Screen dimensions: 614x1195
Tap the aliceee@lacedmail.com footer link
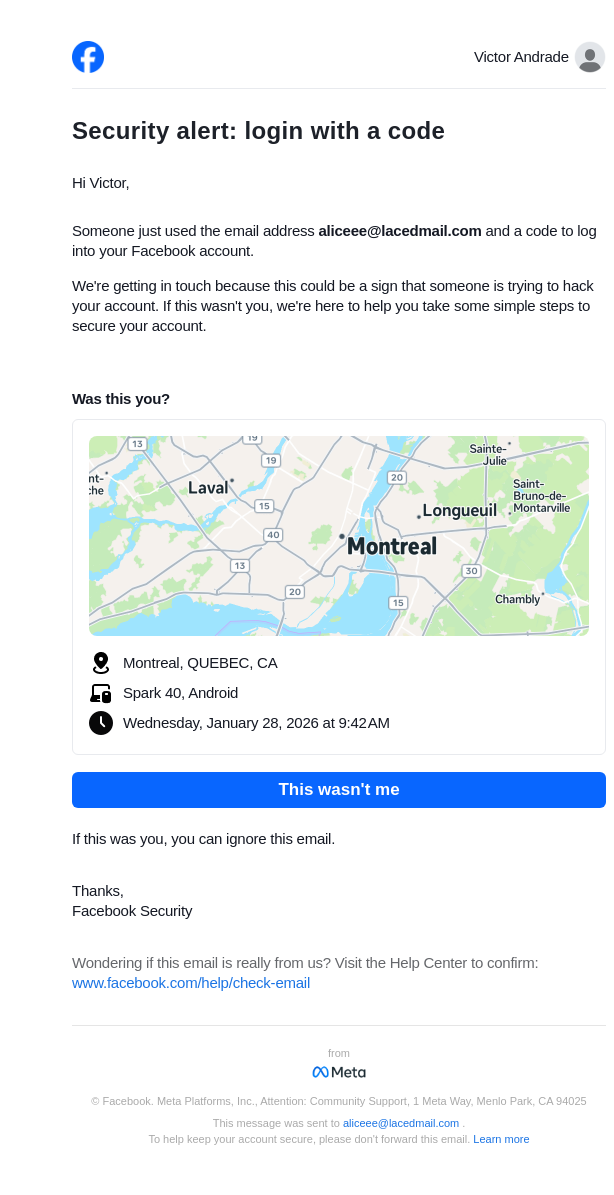click(400, 1123)
